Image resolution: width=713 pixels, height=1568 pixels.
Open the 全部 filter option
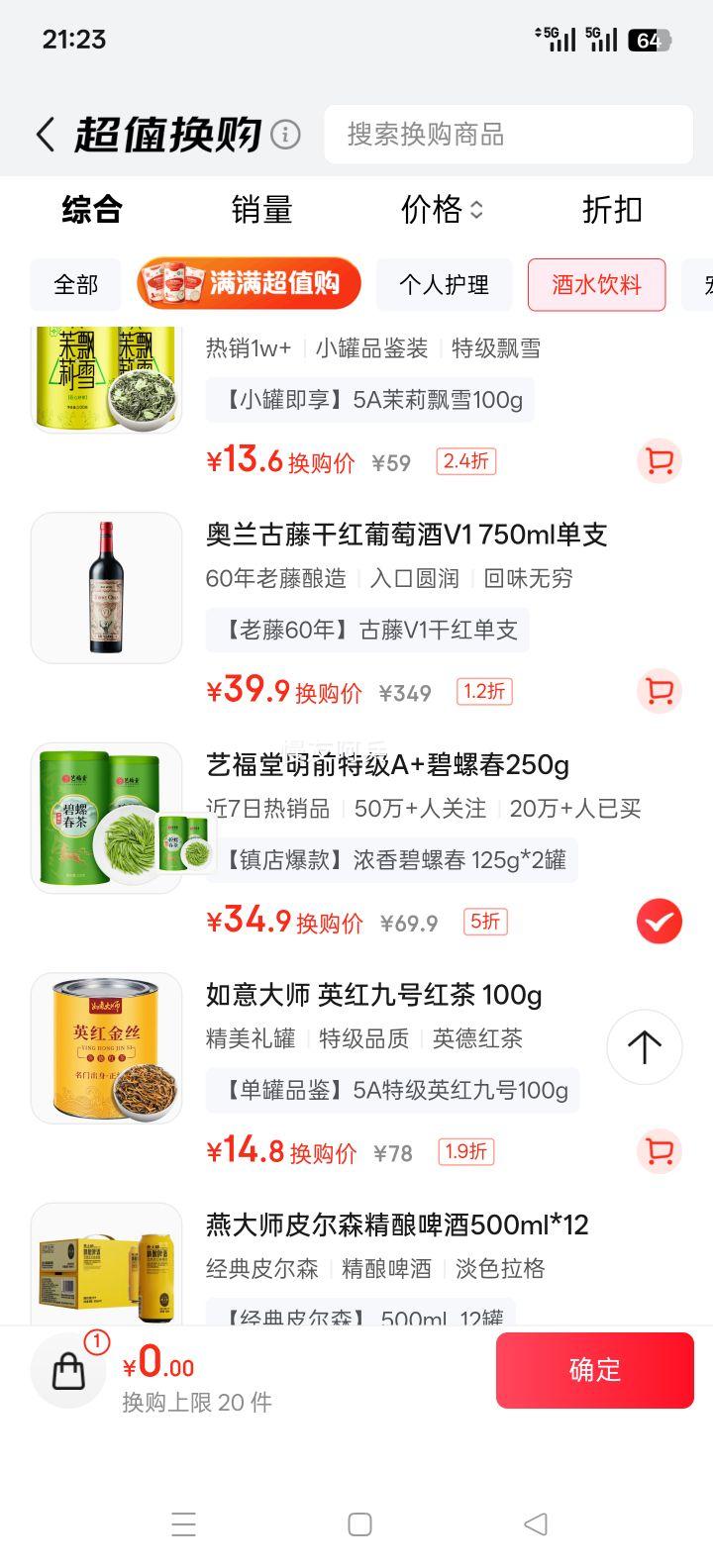click(x=74, y=284)
